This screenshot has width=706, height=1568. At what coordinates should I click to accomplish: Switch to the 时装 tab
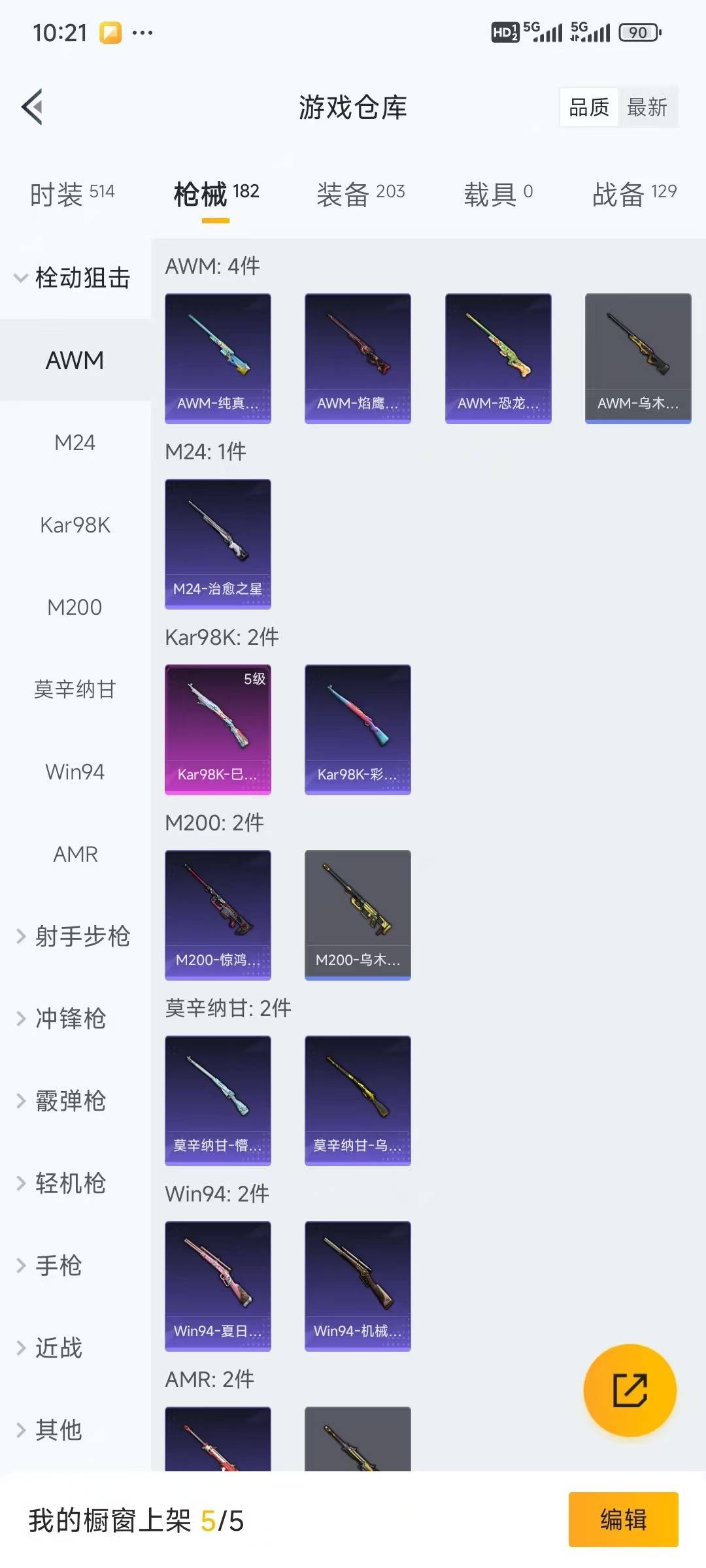click(72, 193)
